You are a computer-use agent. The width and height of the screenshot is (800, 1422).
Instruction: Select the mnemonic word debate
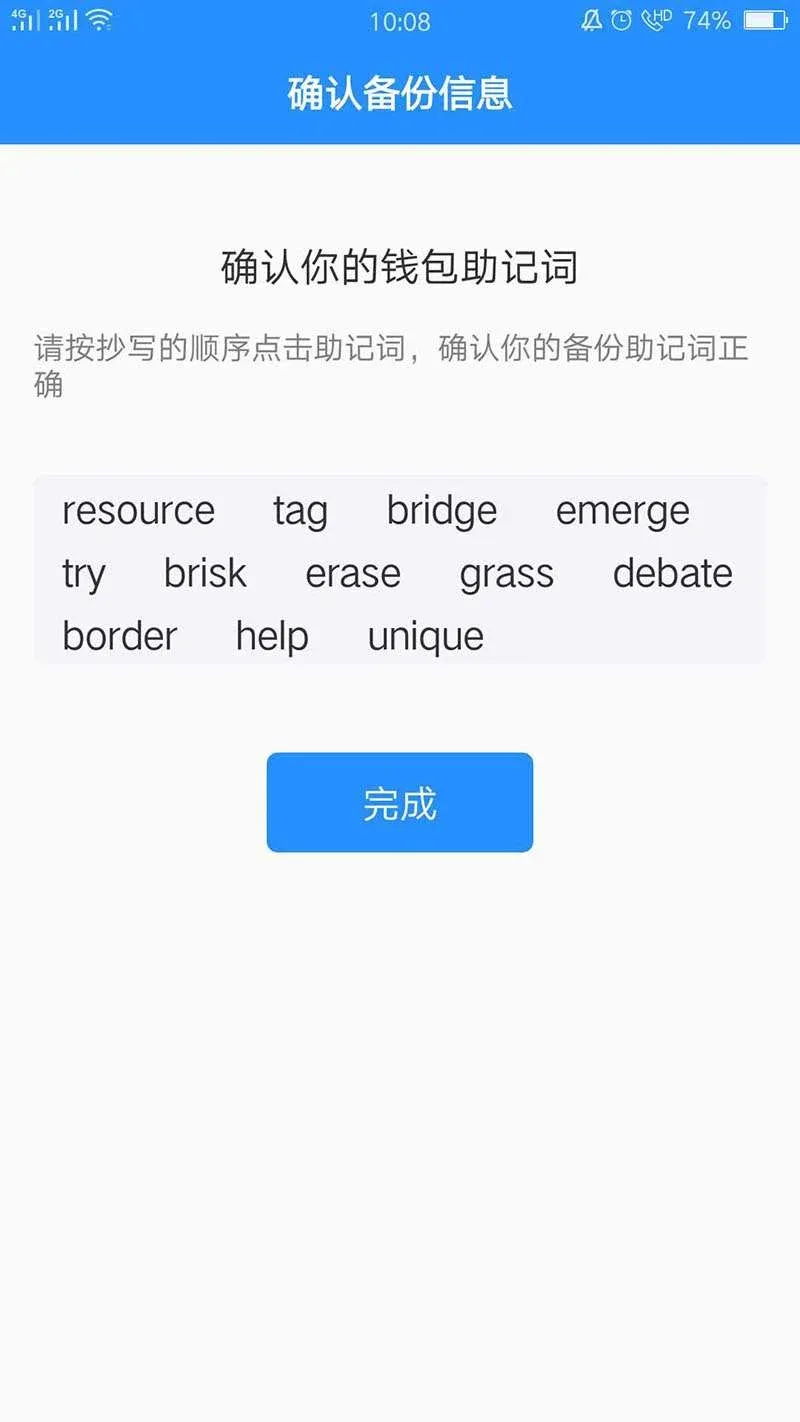(x=672, y=573)
